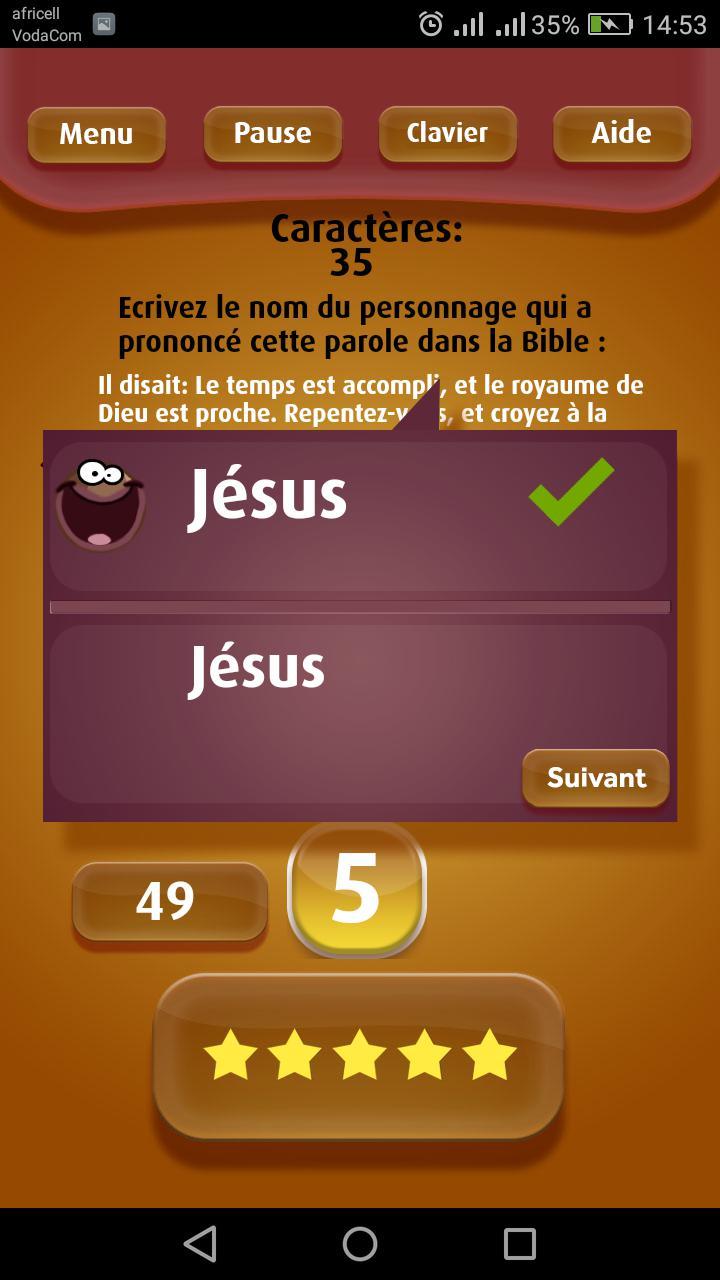Open the Menu button
720x1280 pixels.
96,133
